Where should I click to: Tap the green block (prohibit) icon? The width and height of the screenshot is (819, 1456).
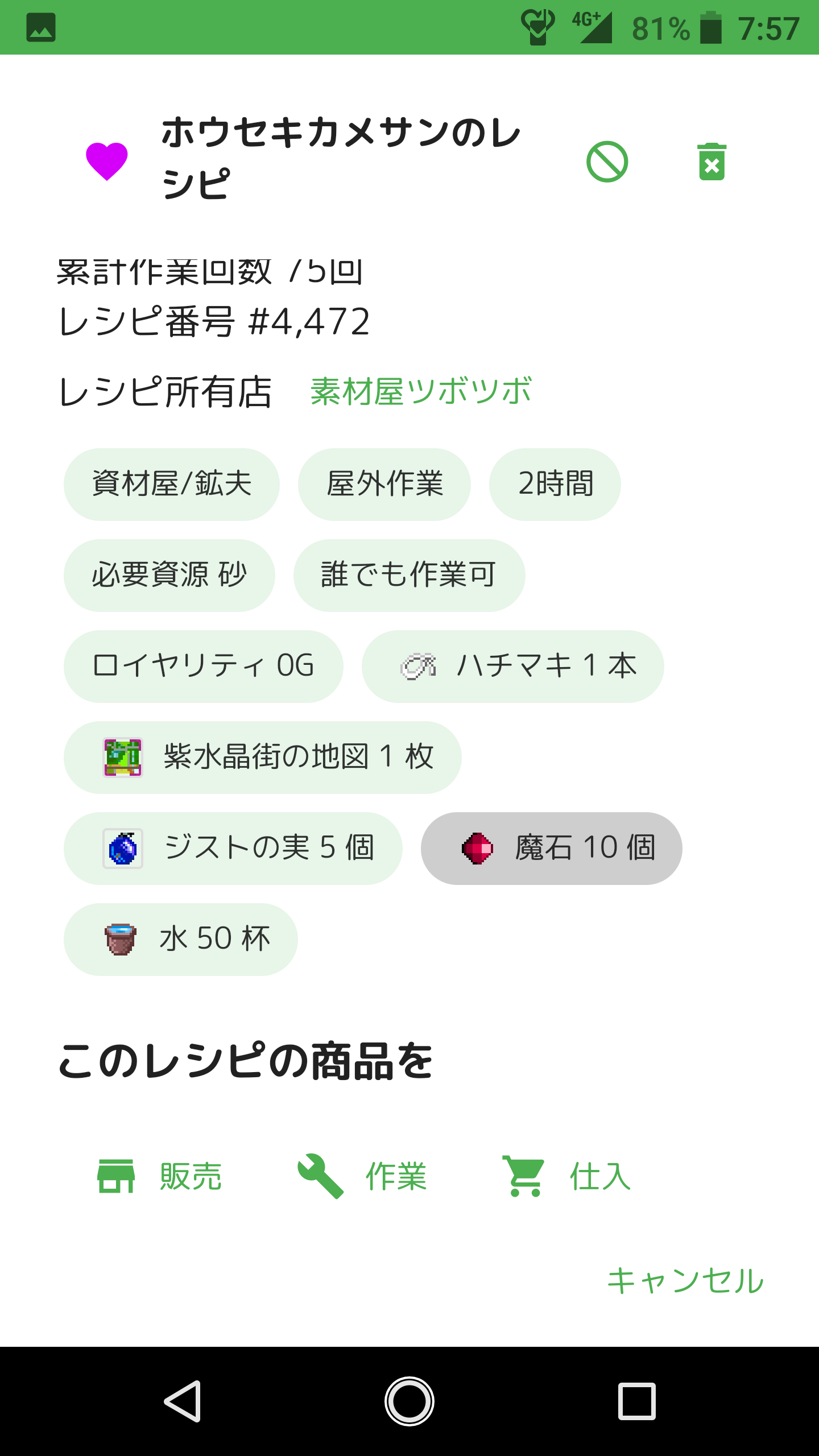(x=607, y=162)
